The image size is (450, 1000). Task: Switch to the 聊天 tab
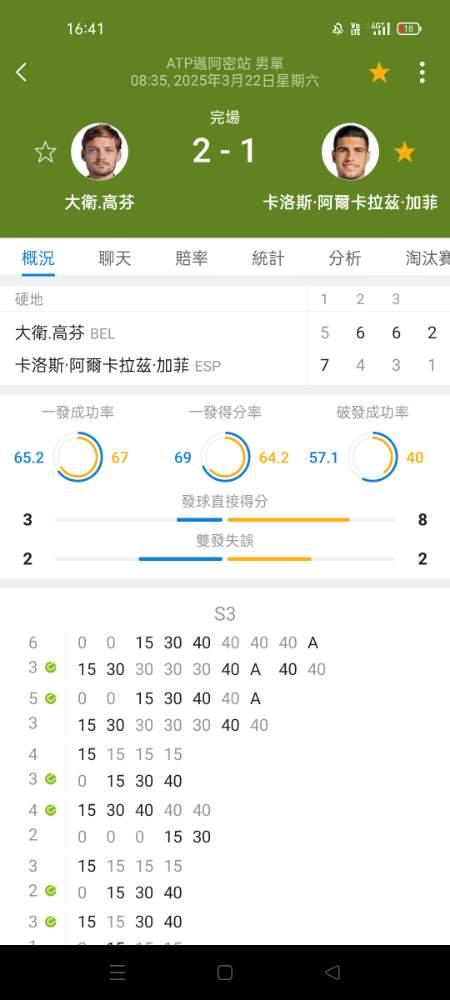(115, 258)
